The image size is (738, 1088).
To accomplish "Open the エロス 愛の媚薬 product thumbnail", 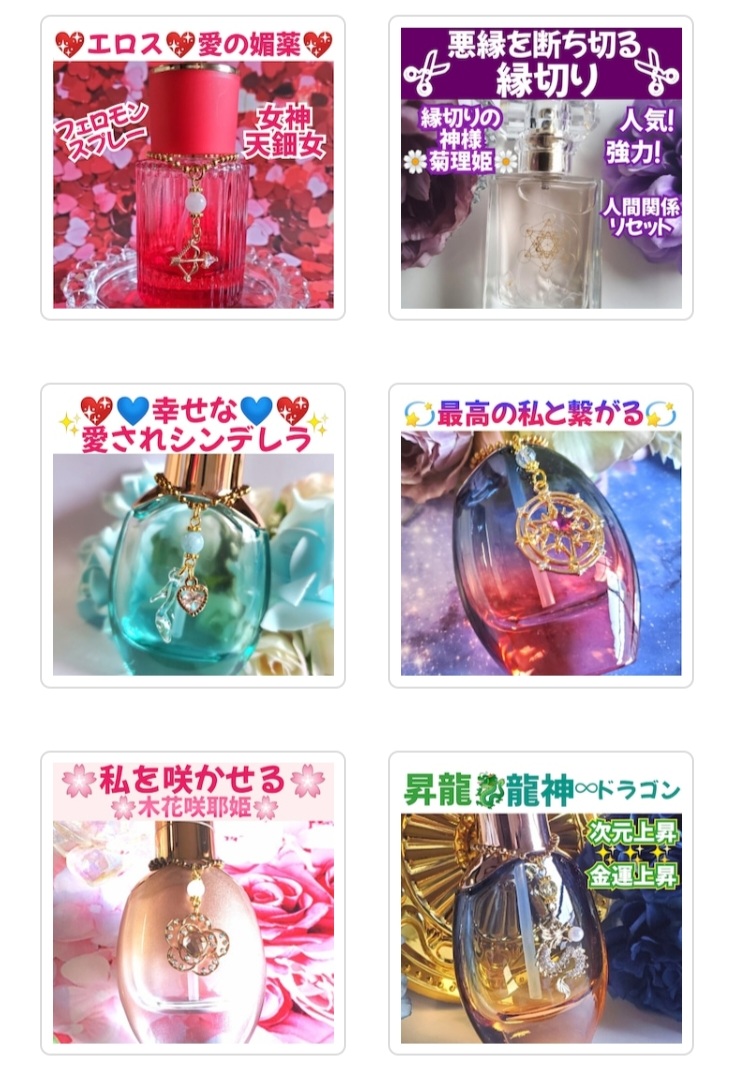I will (x=186, y=165).
